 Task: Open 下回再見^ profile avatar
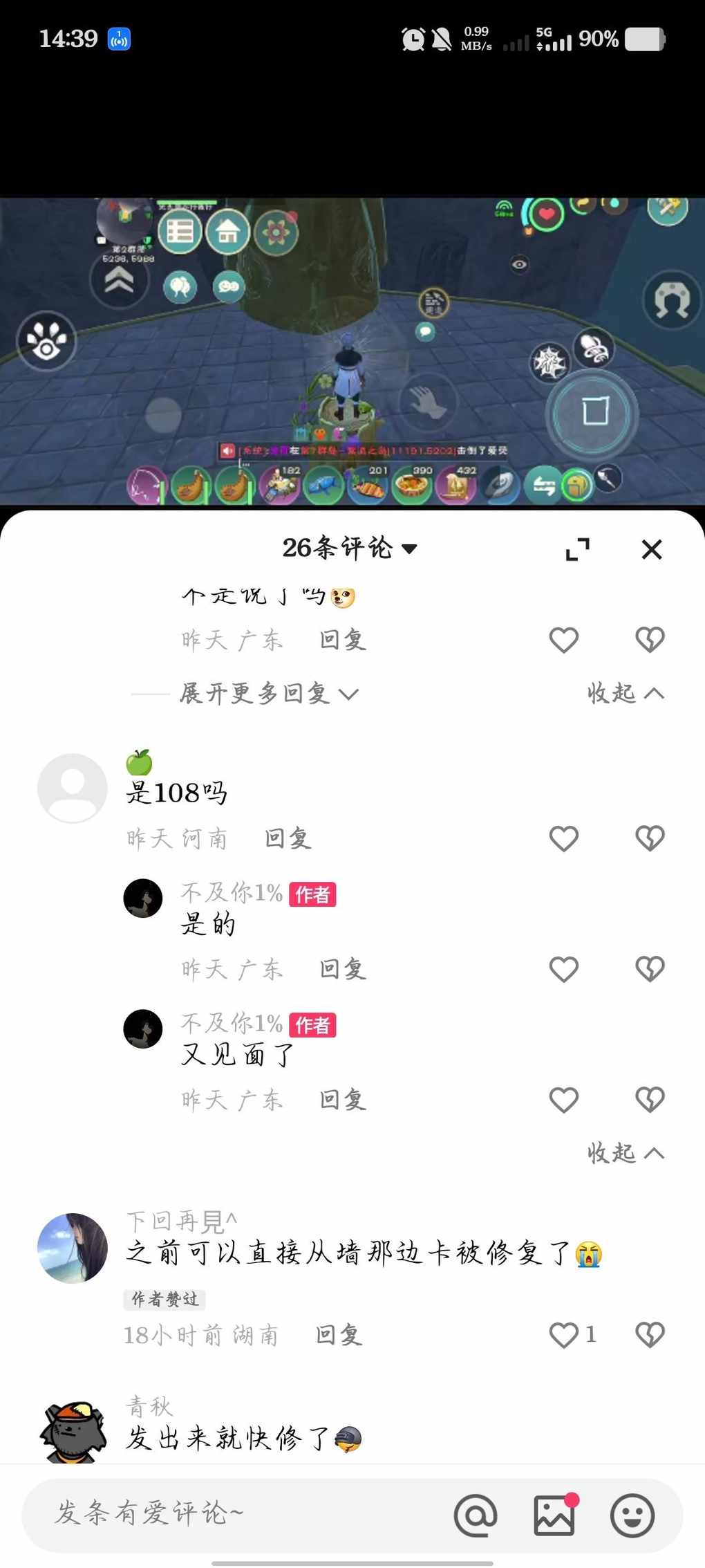[x=73, y=1248]
